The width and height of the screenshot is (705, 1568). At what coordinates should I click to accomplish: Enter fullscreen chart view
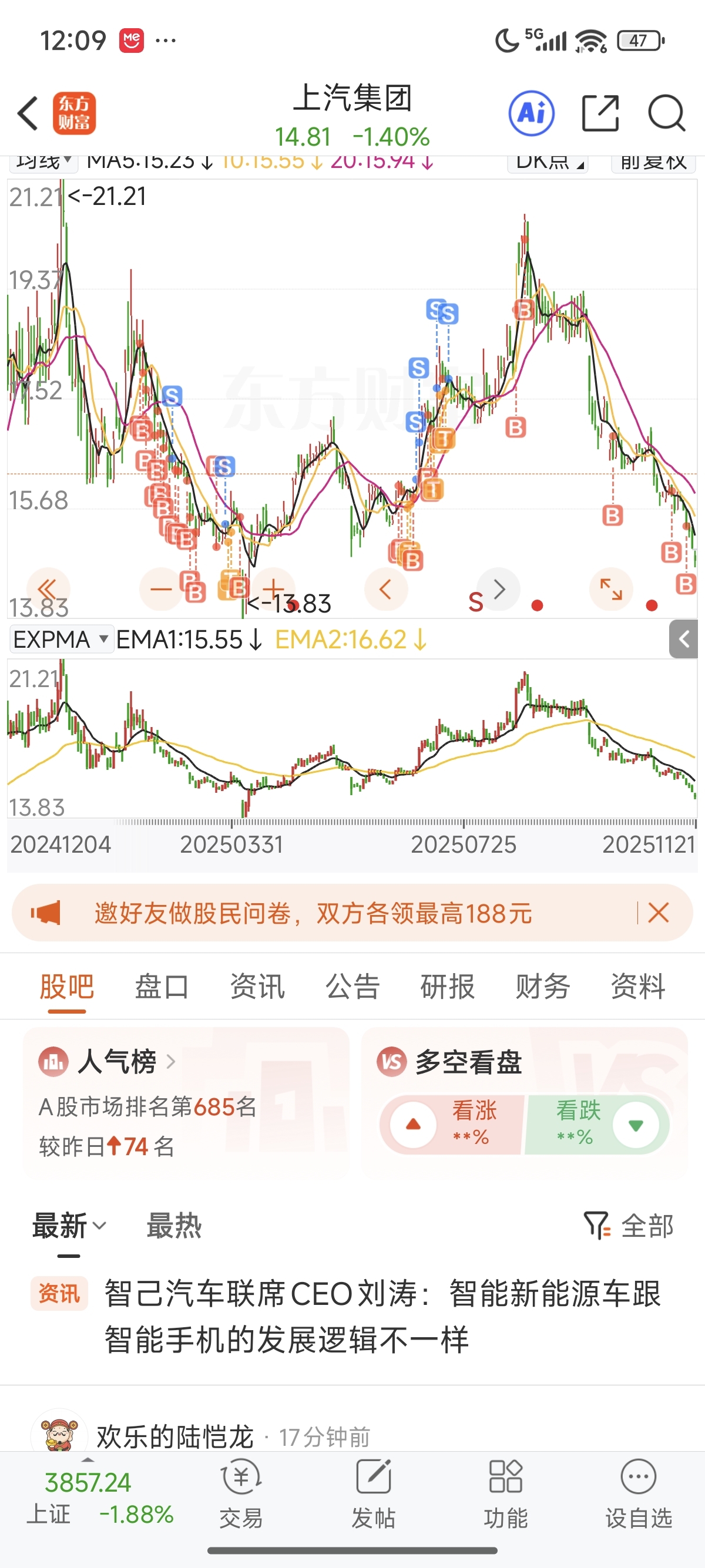[x=610, y=589]
